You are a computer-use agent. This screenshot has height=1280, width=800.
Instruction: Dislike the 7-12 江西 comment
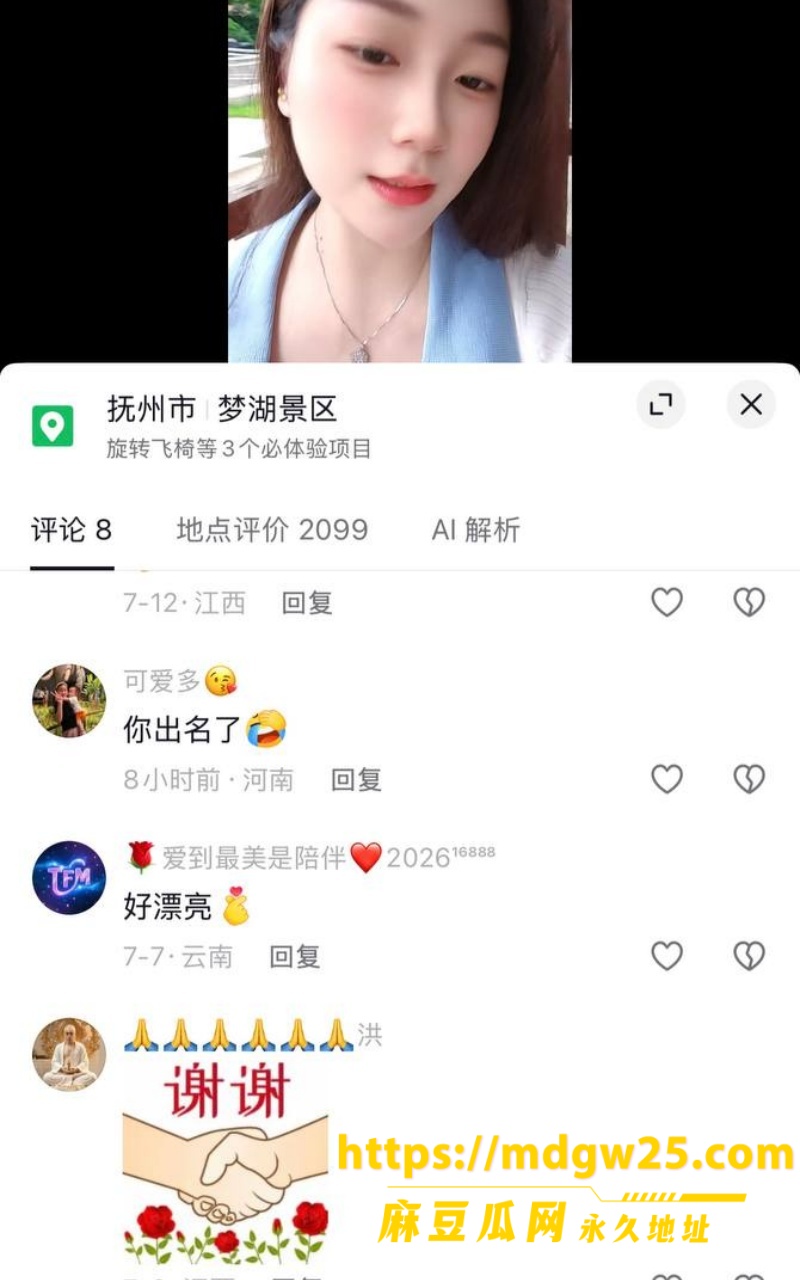click(749, 602)
